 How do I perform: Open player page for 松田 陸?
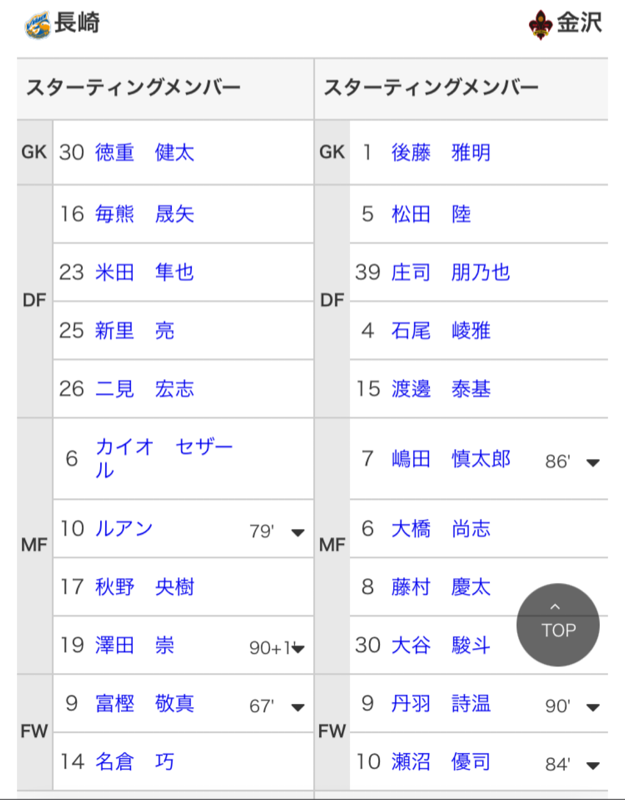(430, 214)
